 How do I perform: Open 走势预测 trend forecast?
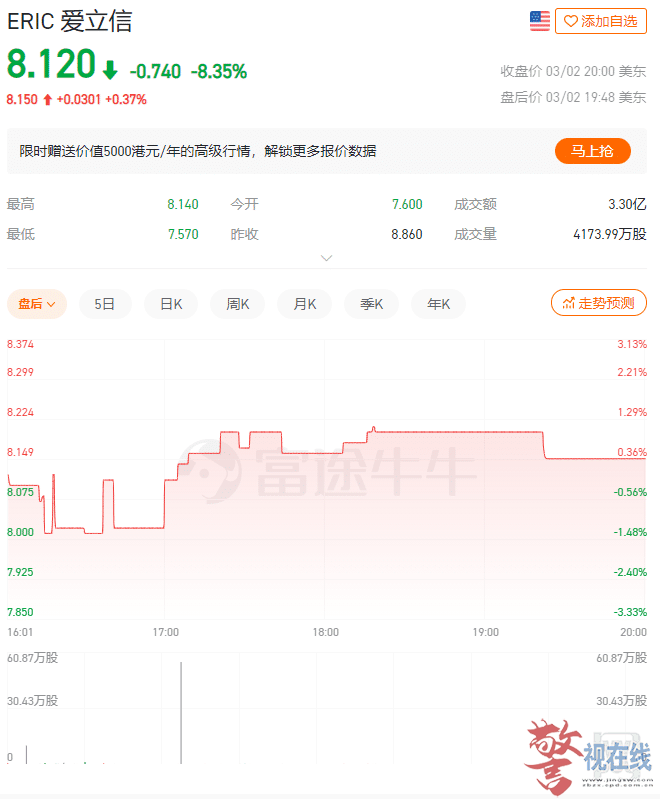click(598, 303)
